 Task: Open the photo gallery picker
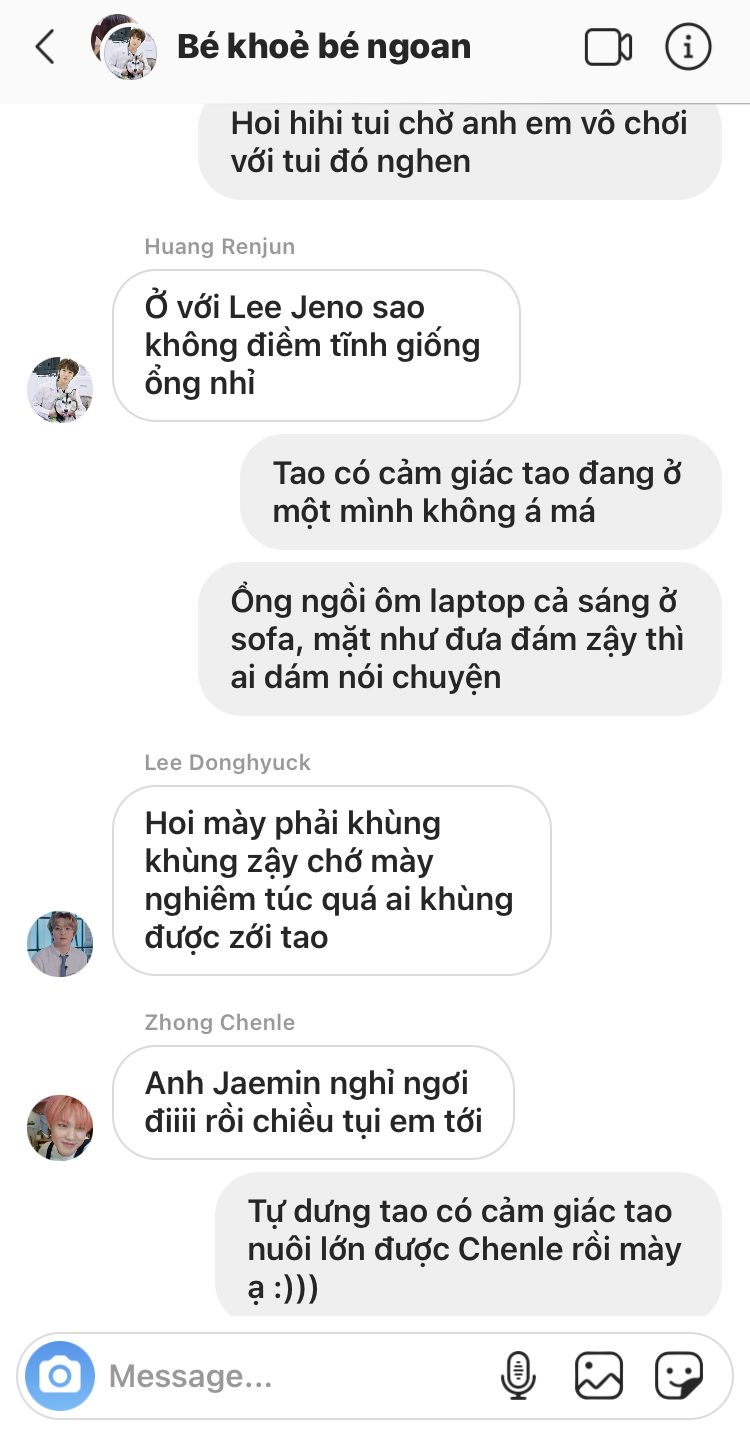click(x=599, y=1376)
